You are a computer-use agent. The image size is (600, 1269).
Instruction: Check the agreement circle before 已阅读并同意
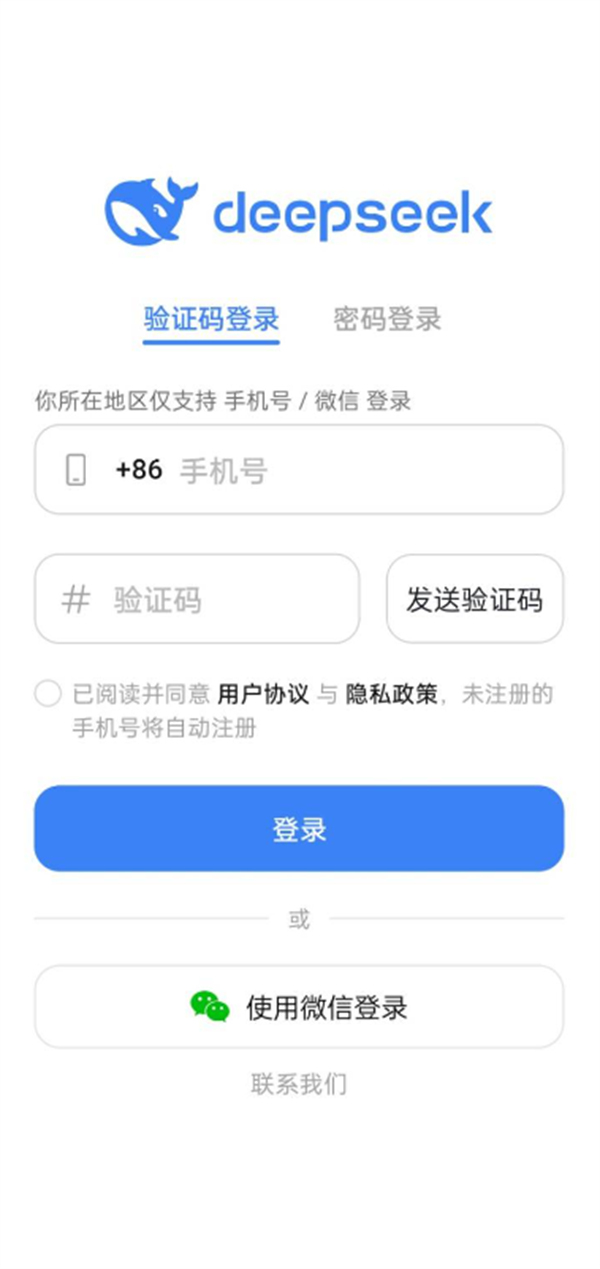(48, 693)
